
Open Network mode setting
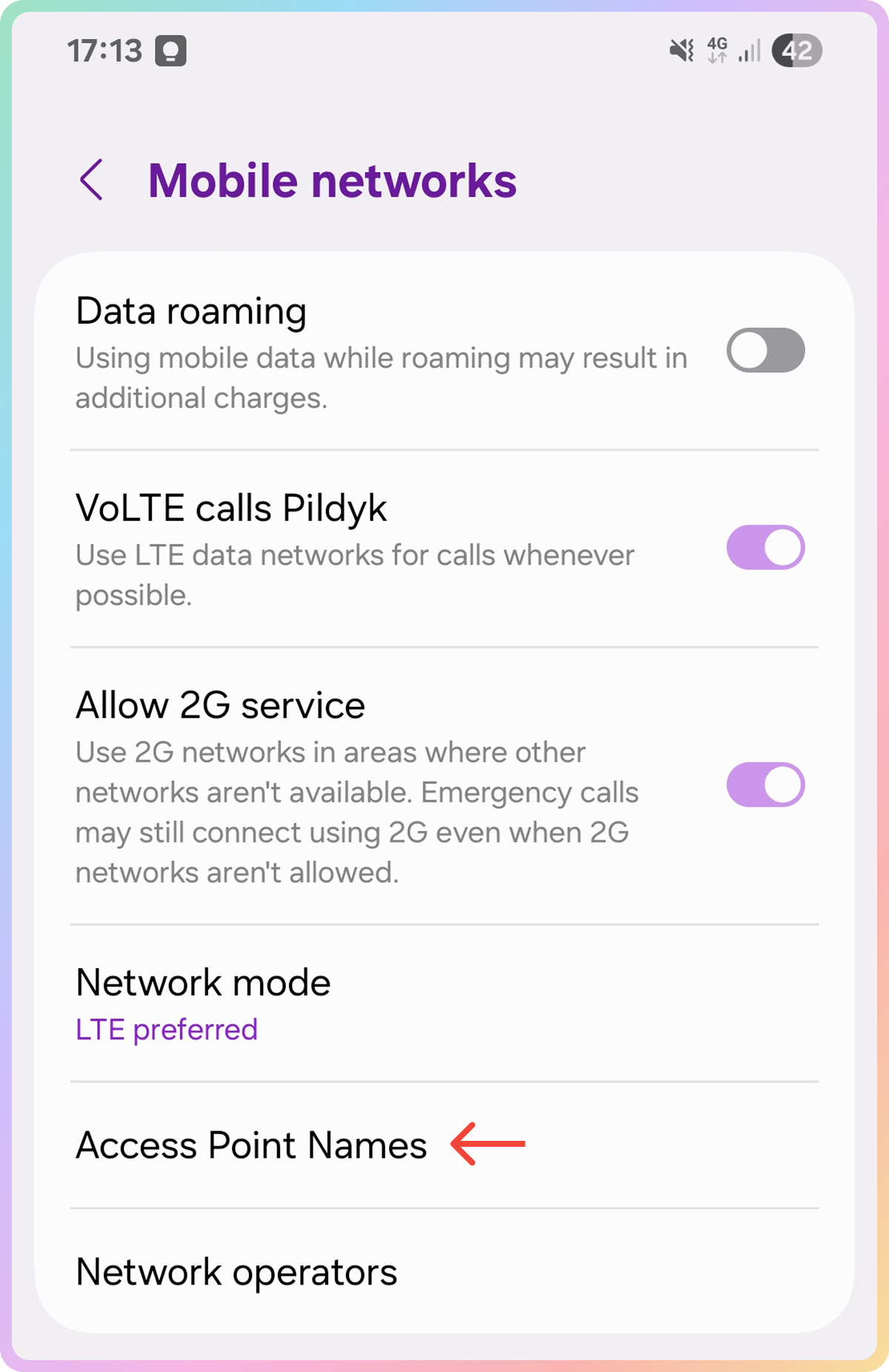[204, 1003]
